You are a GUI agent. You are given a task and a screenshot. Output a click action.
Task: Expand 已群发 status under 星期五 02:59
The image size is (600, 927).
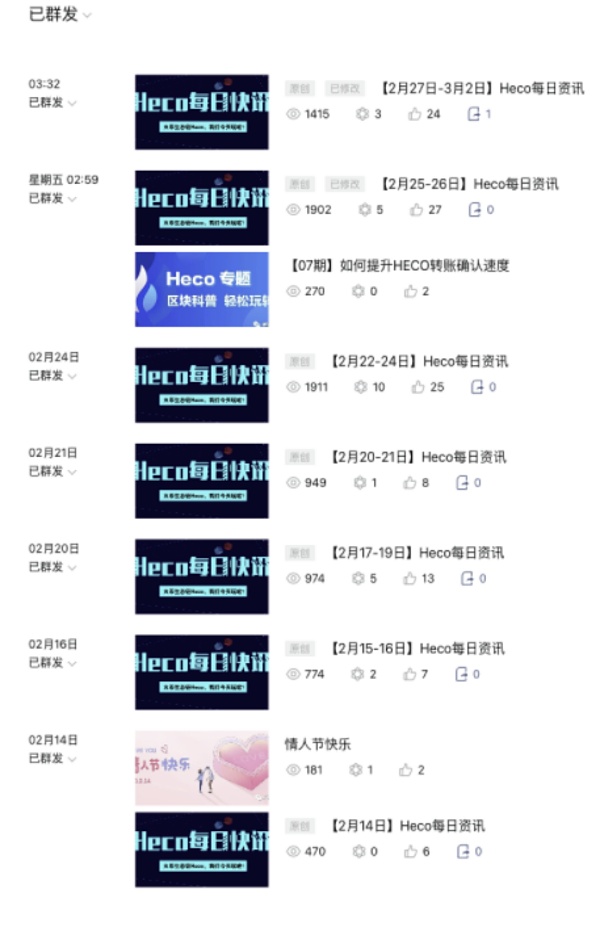pyautogui.click(x=53, y=198)
